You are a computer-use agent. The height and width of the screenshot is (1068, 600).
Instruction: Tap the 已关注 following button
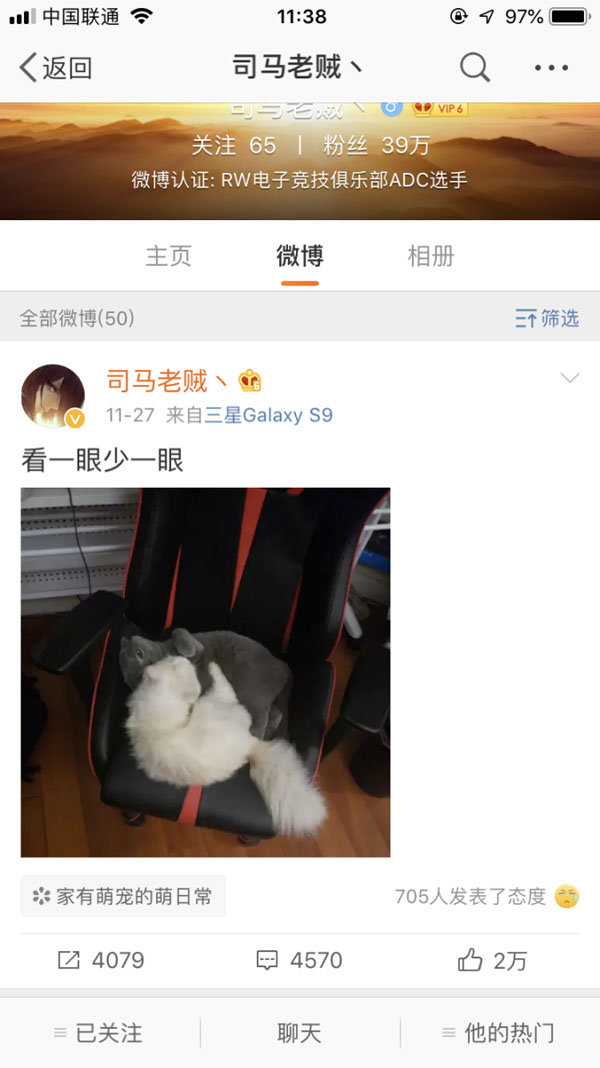(x=99, y=1032)
